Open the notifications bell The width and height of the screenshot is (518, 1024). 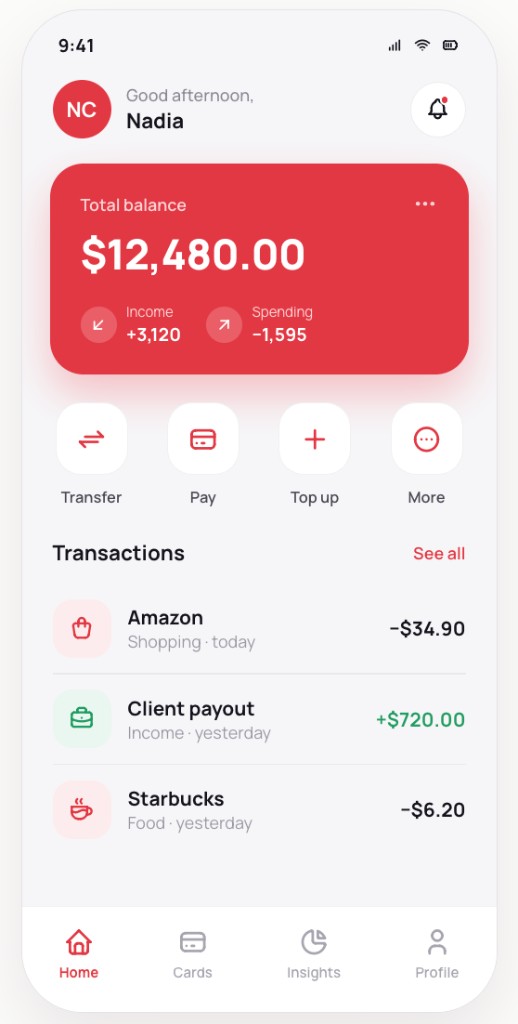(438, 110)
